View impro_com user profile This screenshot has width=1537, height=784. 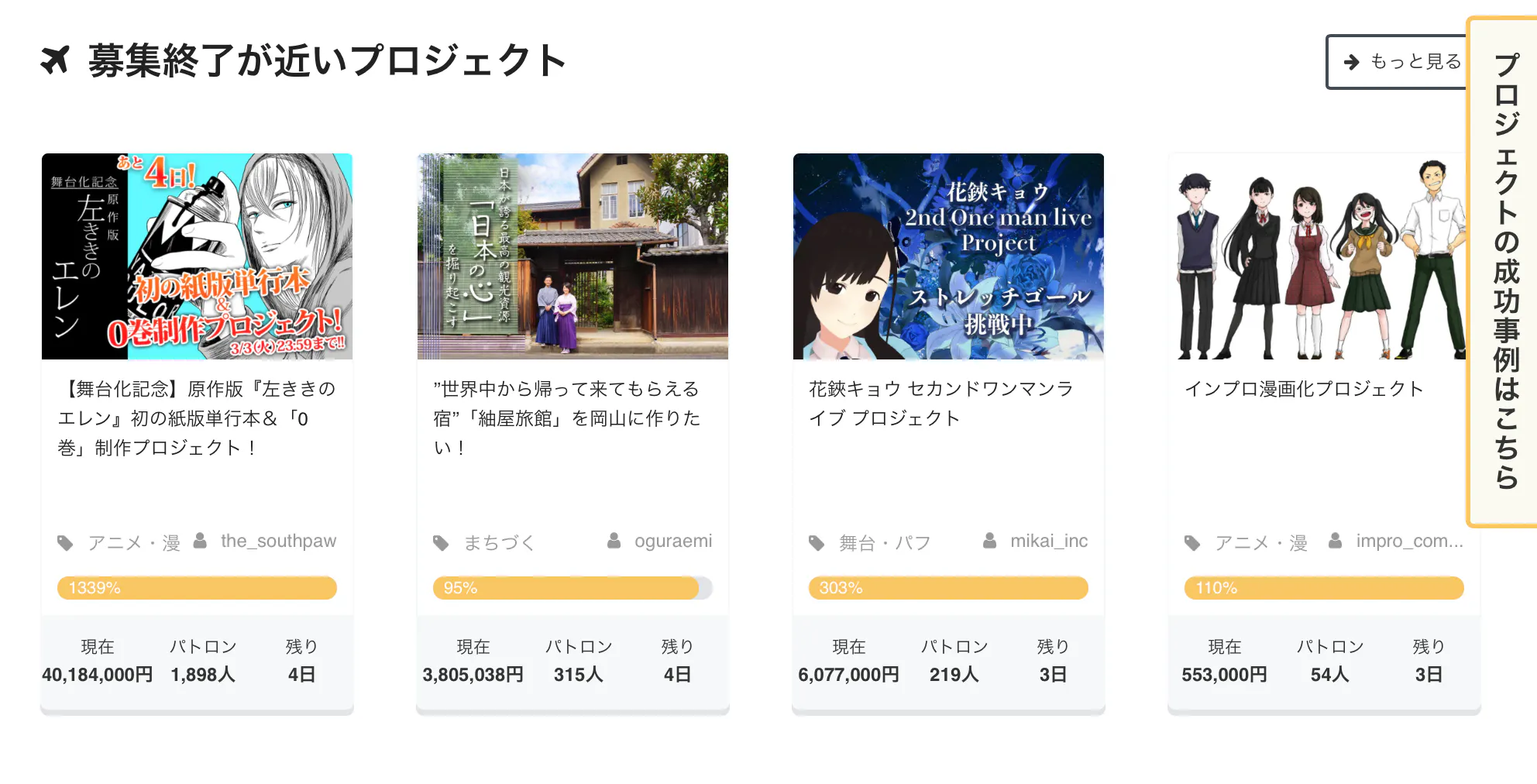[1408, 541]
